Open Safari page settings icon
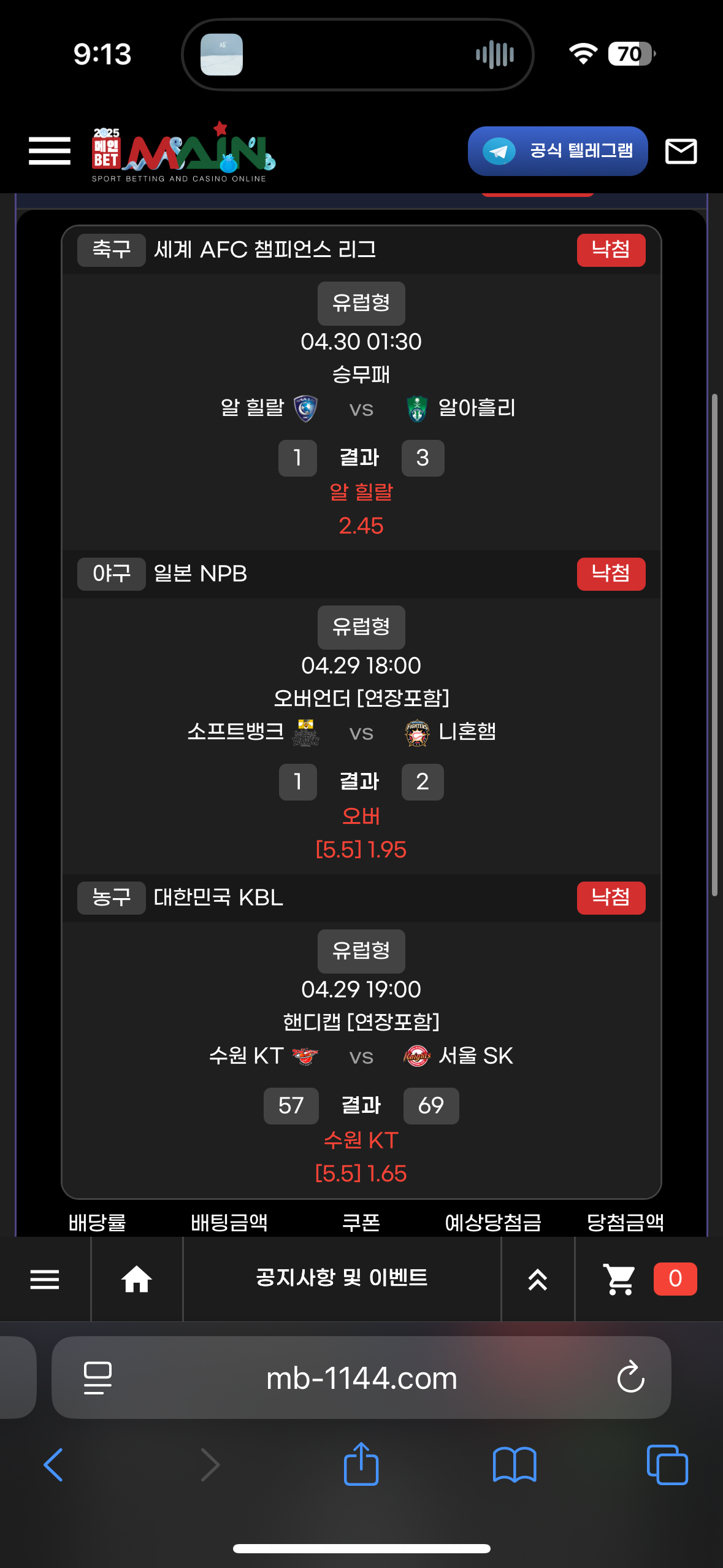 pyautogui.click(x=98, y=1378)
